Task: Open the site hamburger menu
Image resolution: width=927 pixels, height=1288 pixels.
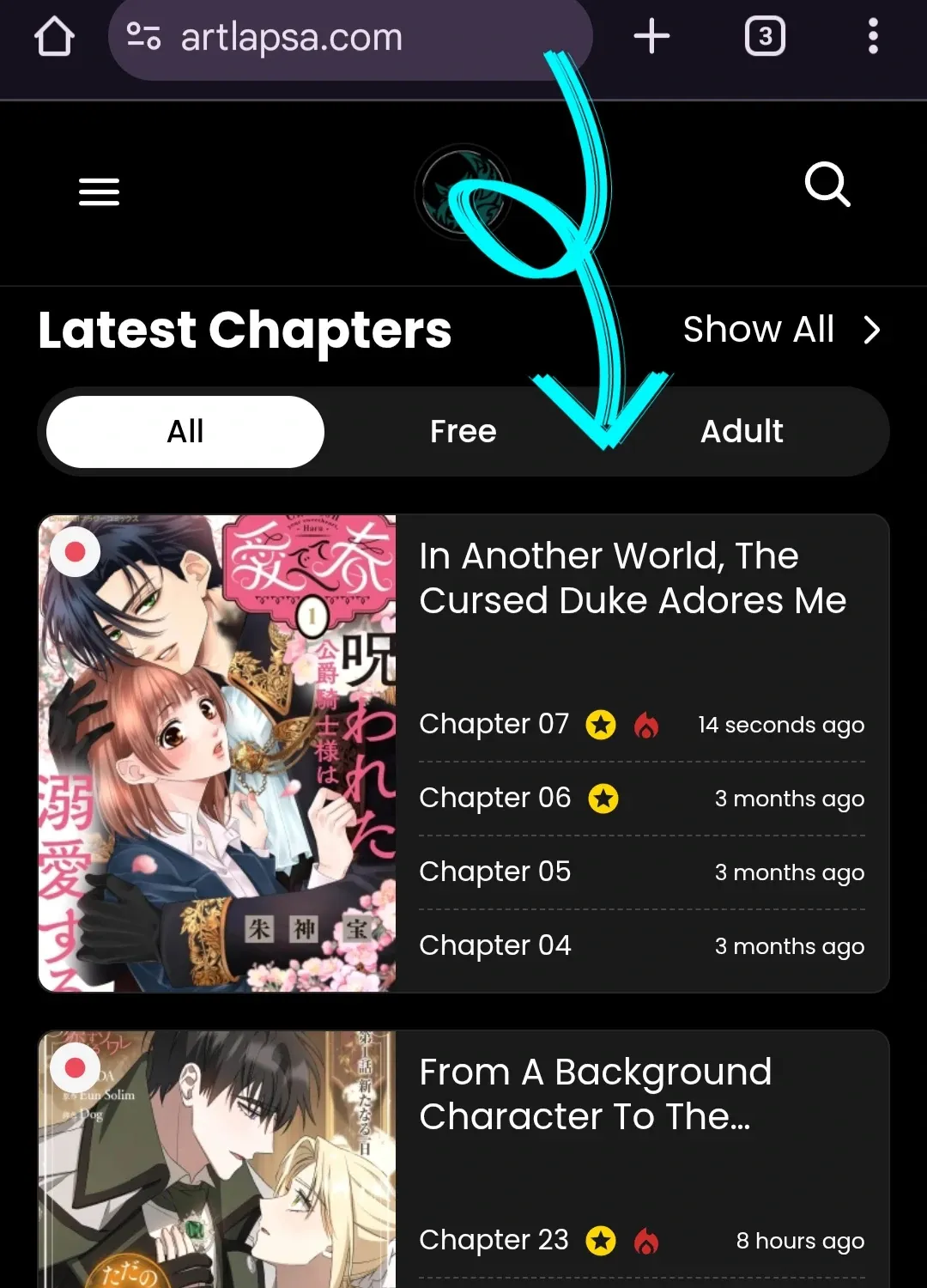Action: [x=99, y=191]
